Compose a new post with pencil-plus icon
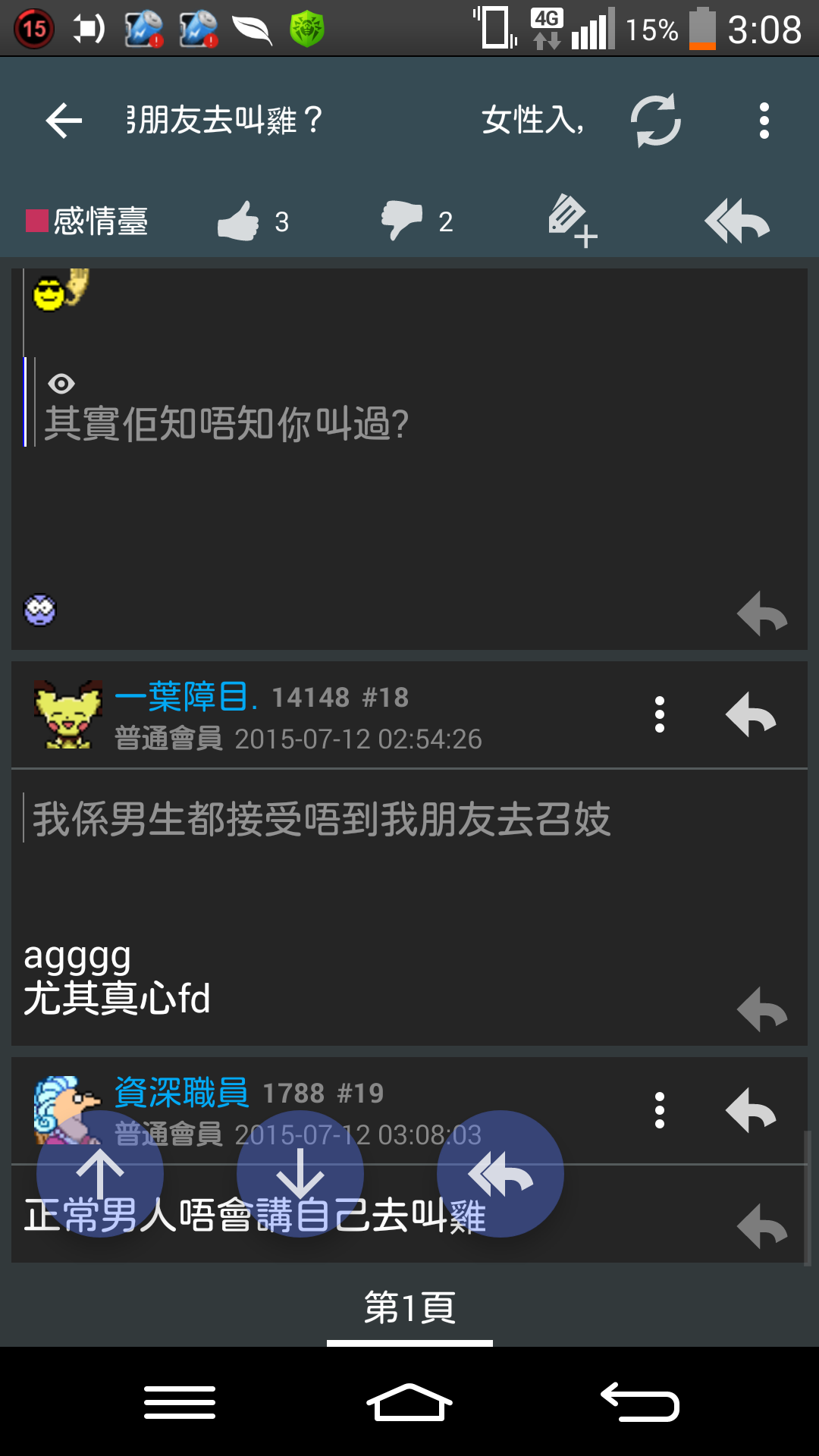 pyautogui.click(x=572, y=221)
